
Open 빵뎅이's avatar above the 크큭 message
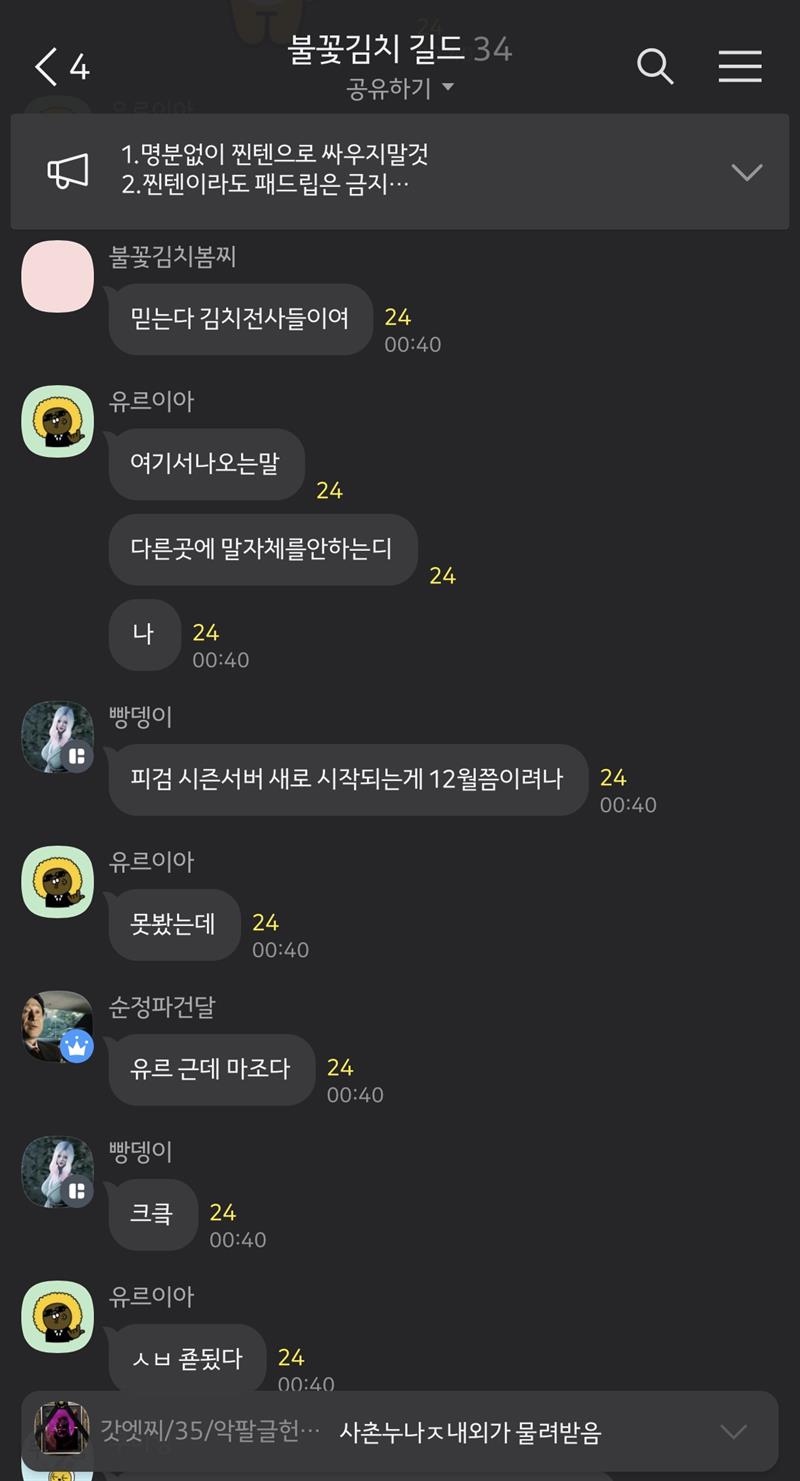pyautogui.click(x=58, y=1171)
